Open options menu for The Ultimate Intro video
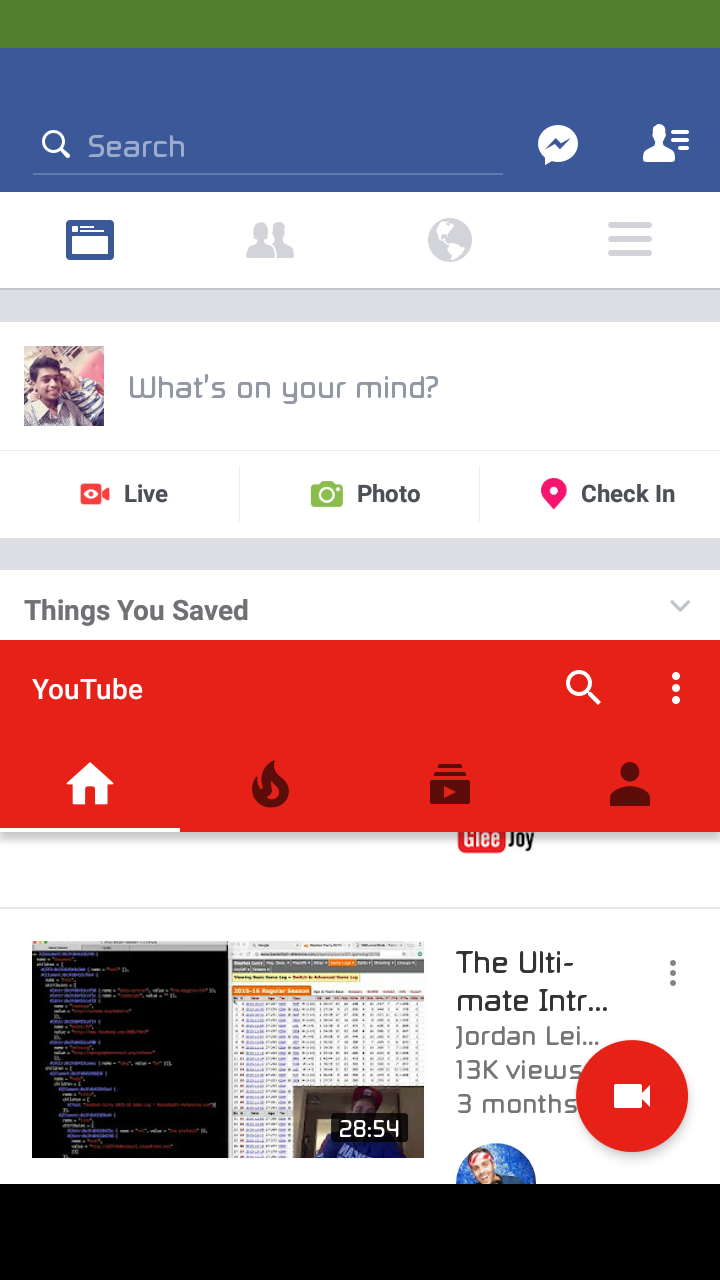Image resolution: width=720 pixels, height=1280 pixels. click(x=672, y=972)
